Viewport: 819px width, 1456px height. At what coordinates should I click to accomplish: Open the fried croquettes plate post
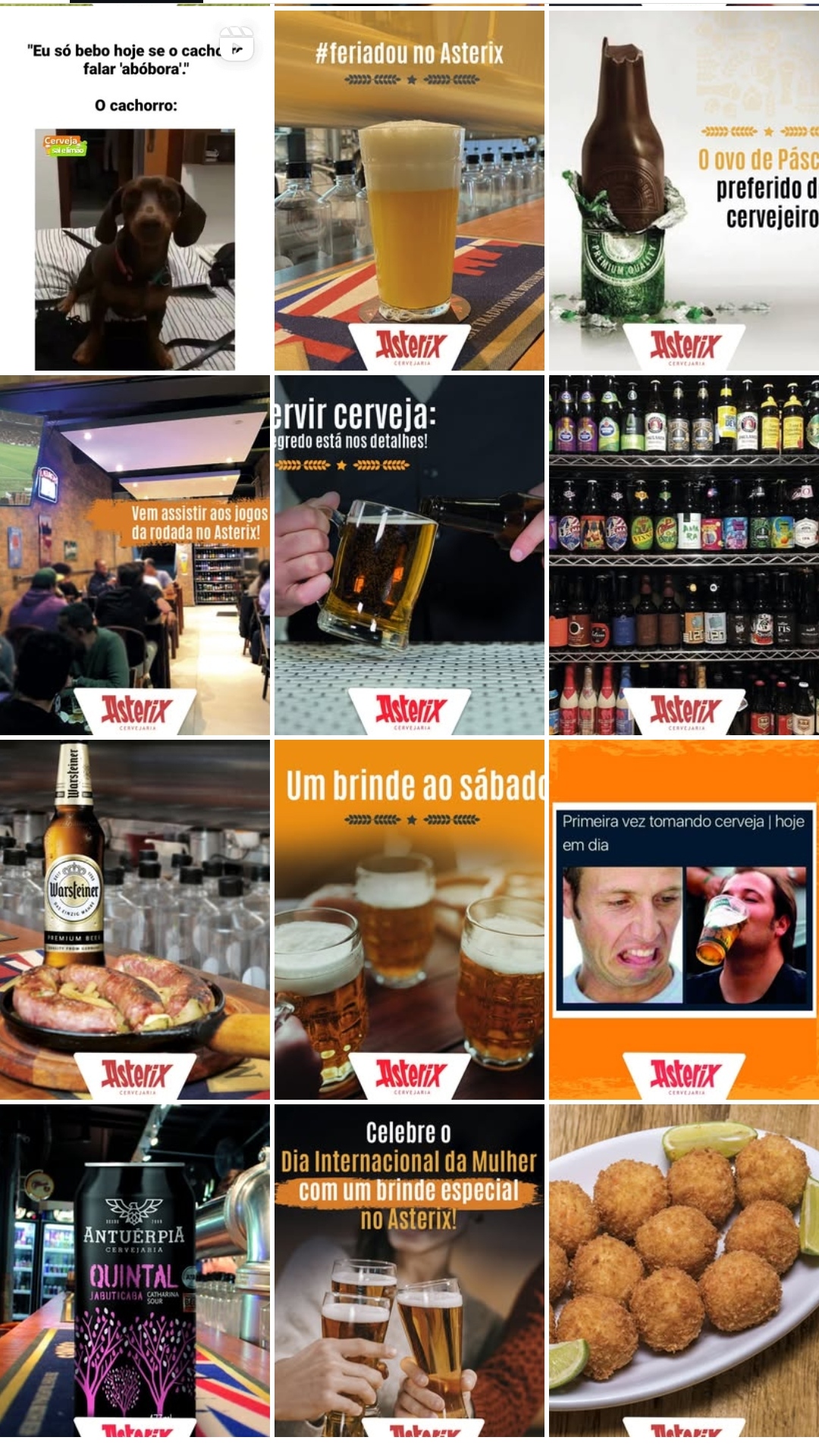683,1270
